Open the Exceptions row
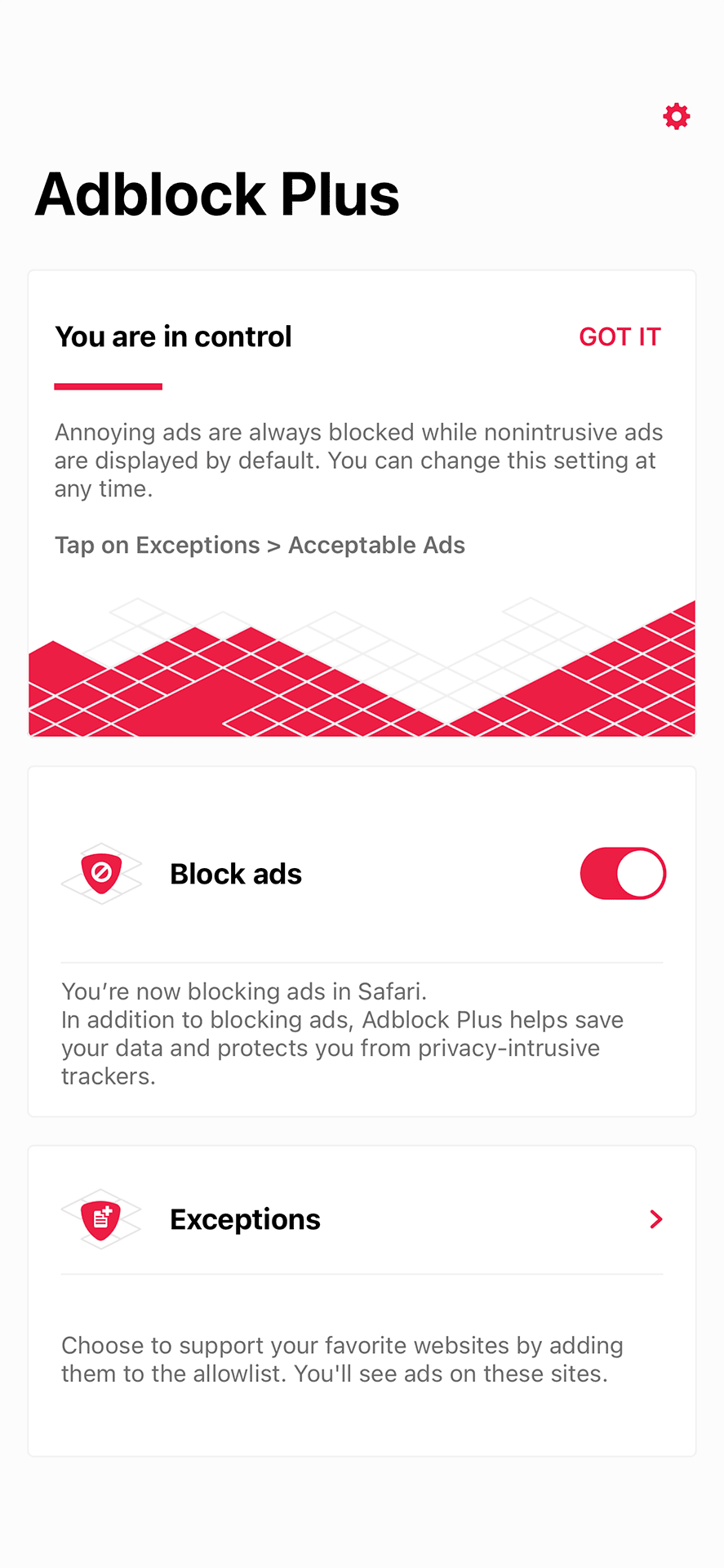724x1568 pixels. [x=362, y=1218]
